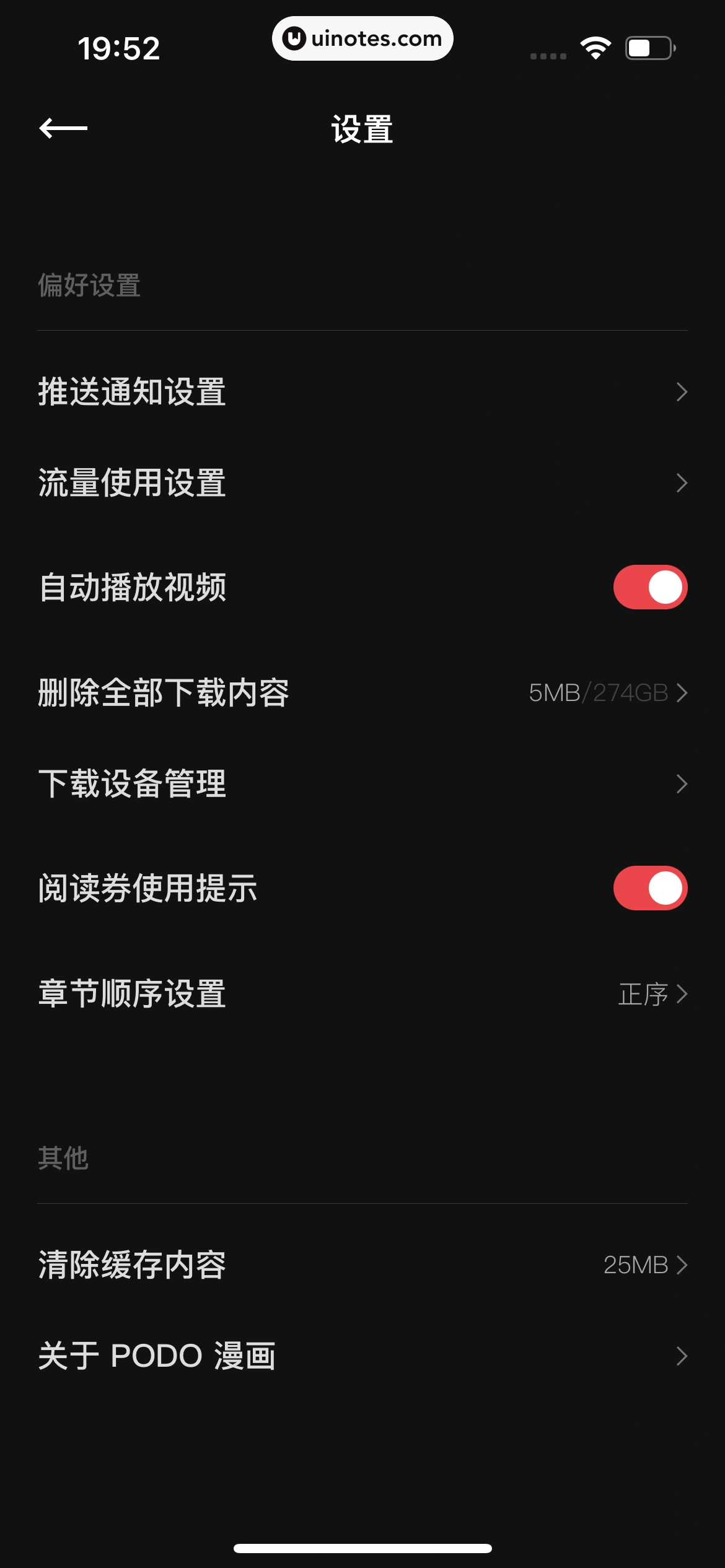Click the uinotes.com pill at screen top
This screenshot has height=1568, width=725.
pyautogui.click(x=362, y=38)
